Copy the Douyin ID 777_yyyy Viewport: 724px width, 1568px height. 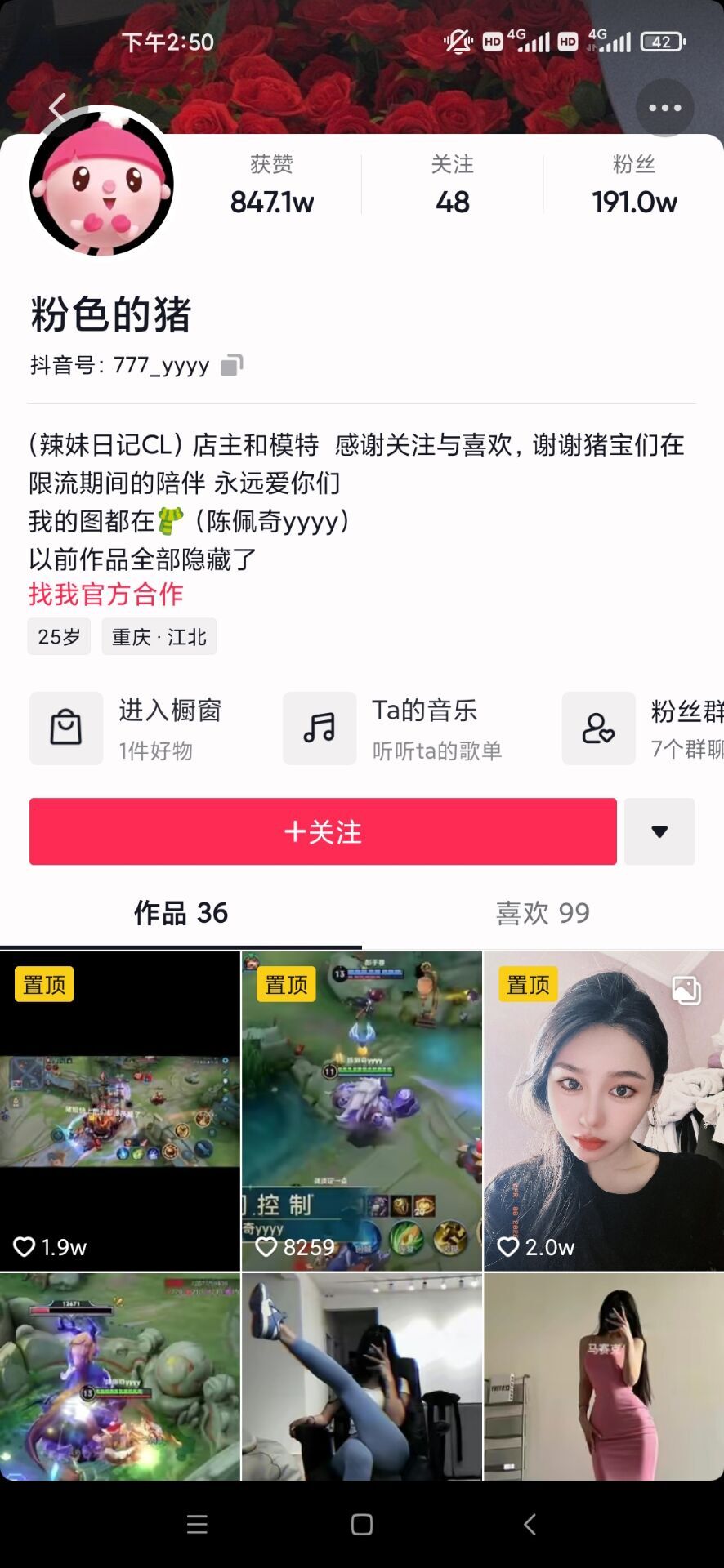coord(232,365)
